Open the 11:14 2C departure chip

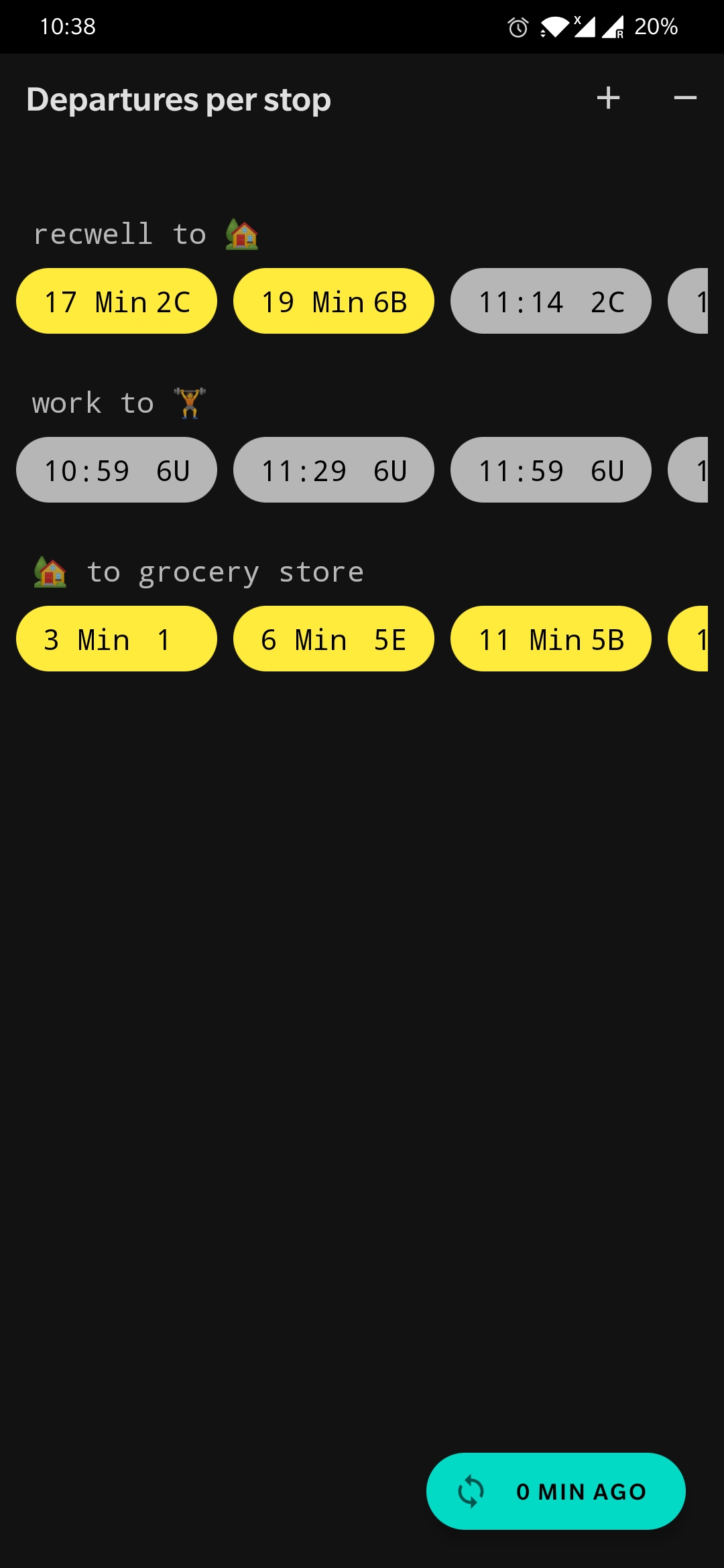(551, 301)
